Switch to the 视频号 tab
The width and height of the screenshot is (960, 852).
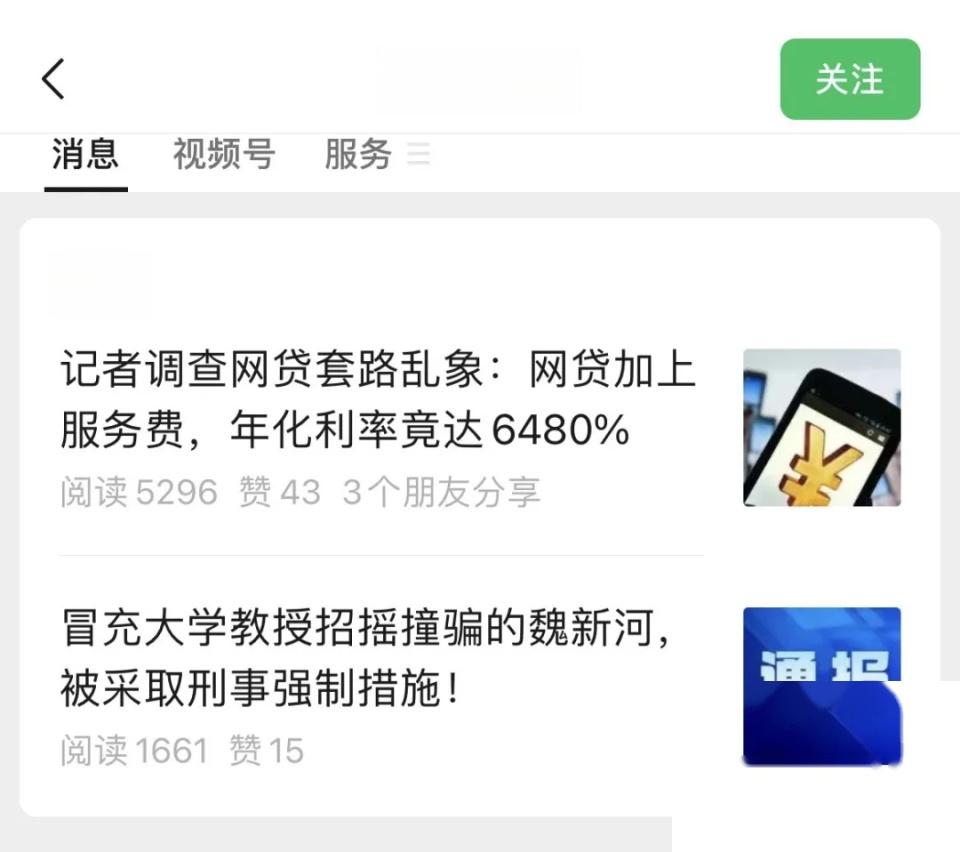(x=223, y=155)
